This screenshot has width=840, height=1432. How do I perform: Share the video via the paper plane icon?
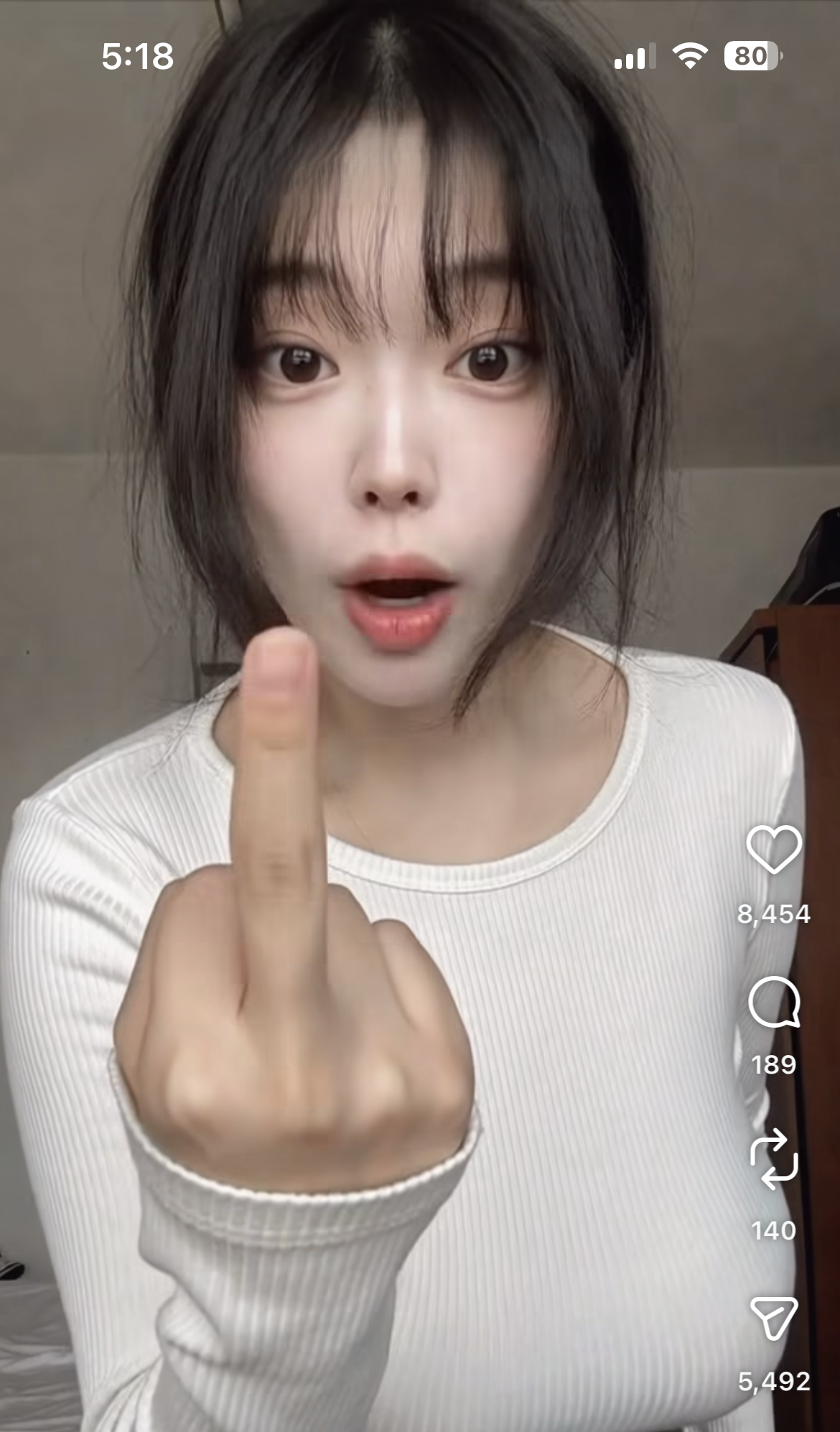774,1319
